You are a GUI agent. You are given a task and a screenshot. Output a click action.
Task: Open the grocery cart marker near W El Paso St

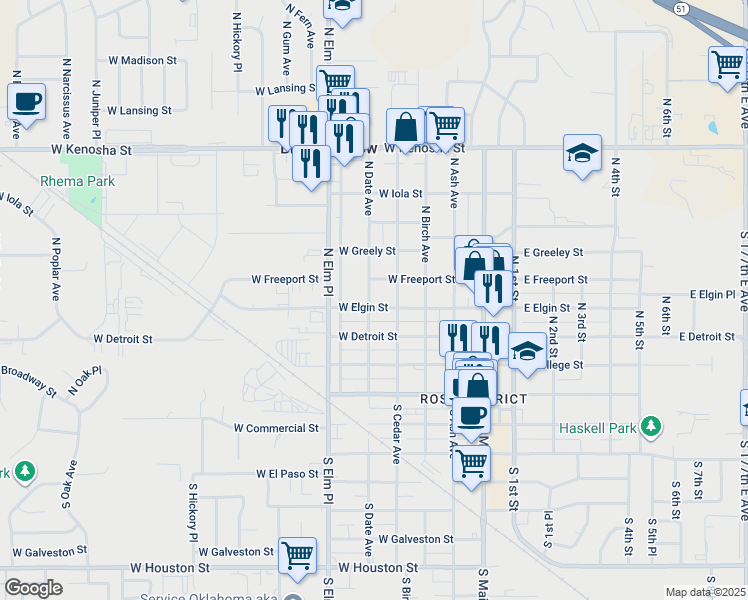[x=471, y=463]
